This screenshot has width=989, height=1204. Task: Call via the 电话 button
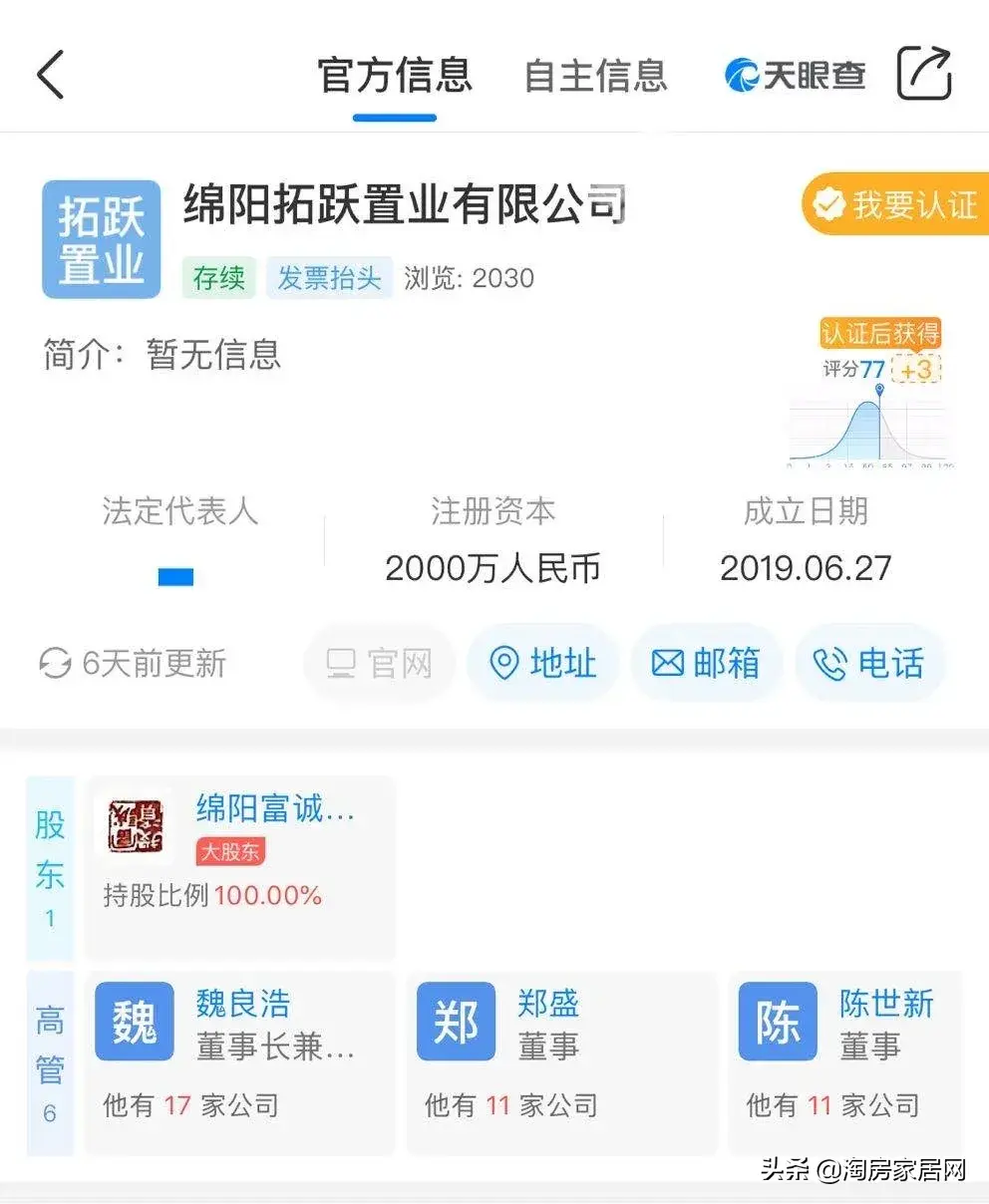tap(869, 663)
